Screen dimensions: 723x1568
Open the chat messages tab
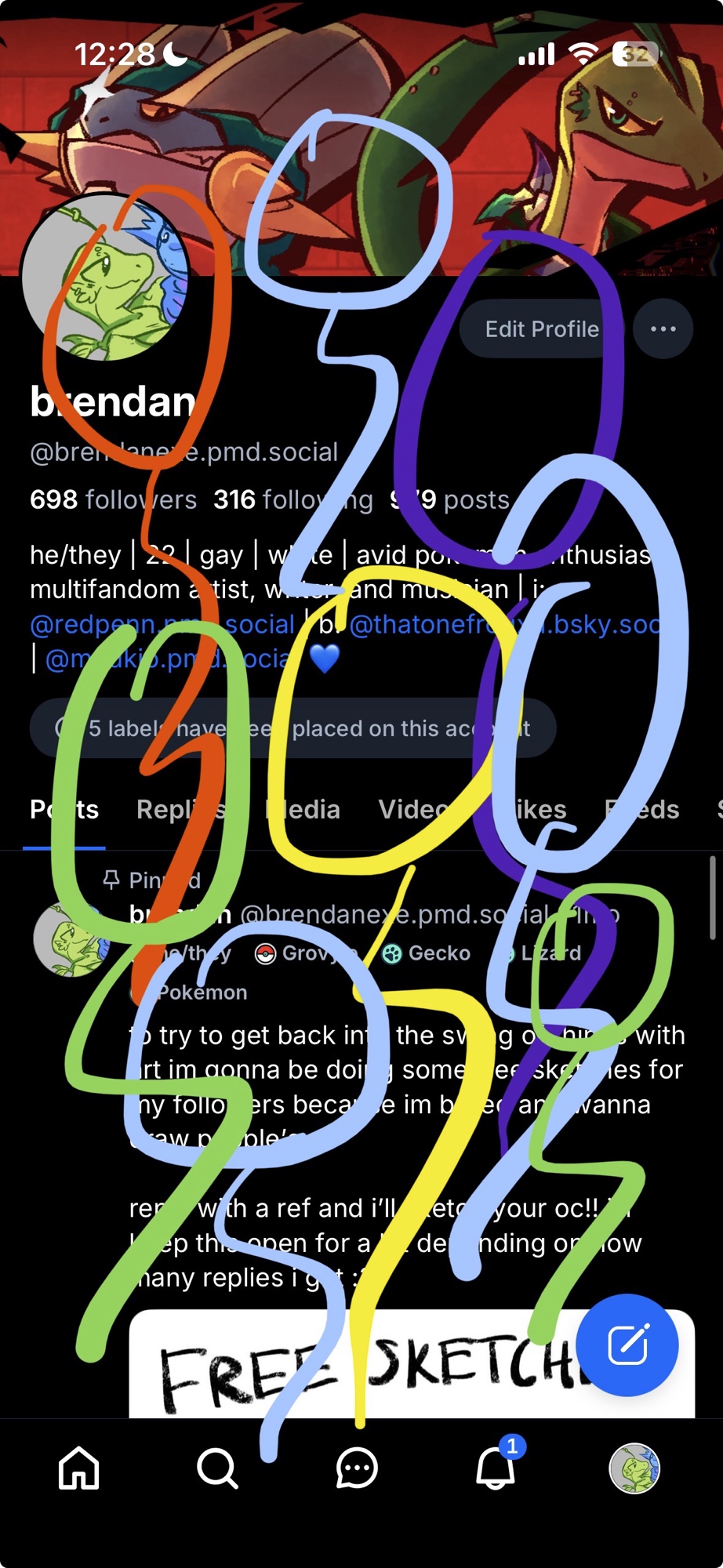tap(357, 1468)
